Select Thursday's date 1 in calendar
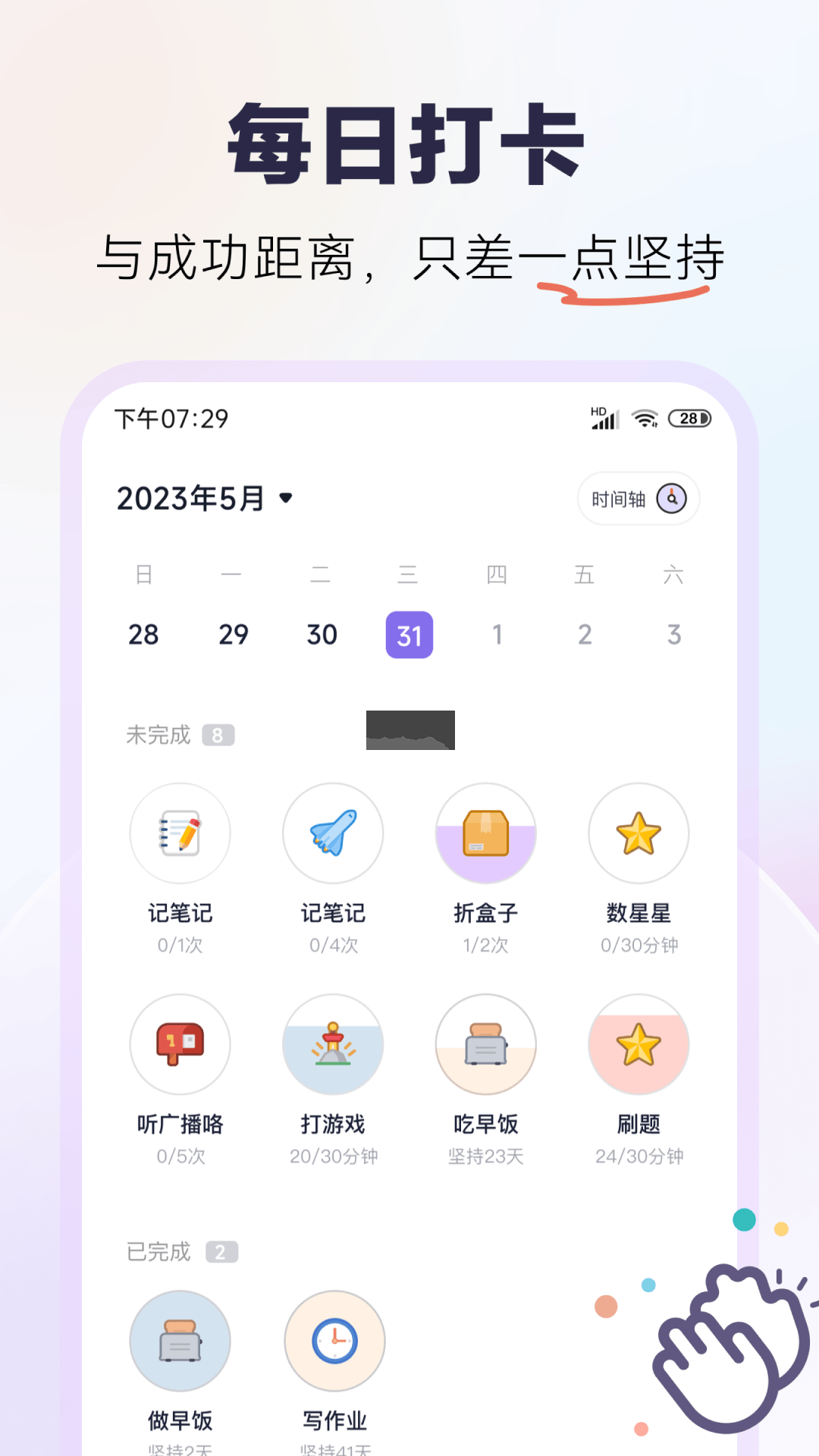819x1456 pixels. point(497,635)
